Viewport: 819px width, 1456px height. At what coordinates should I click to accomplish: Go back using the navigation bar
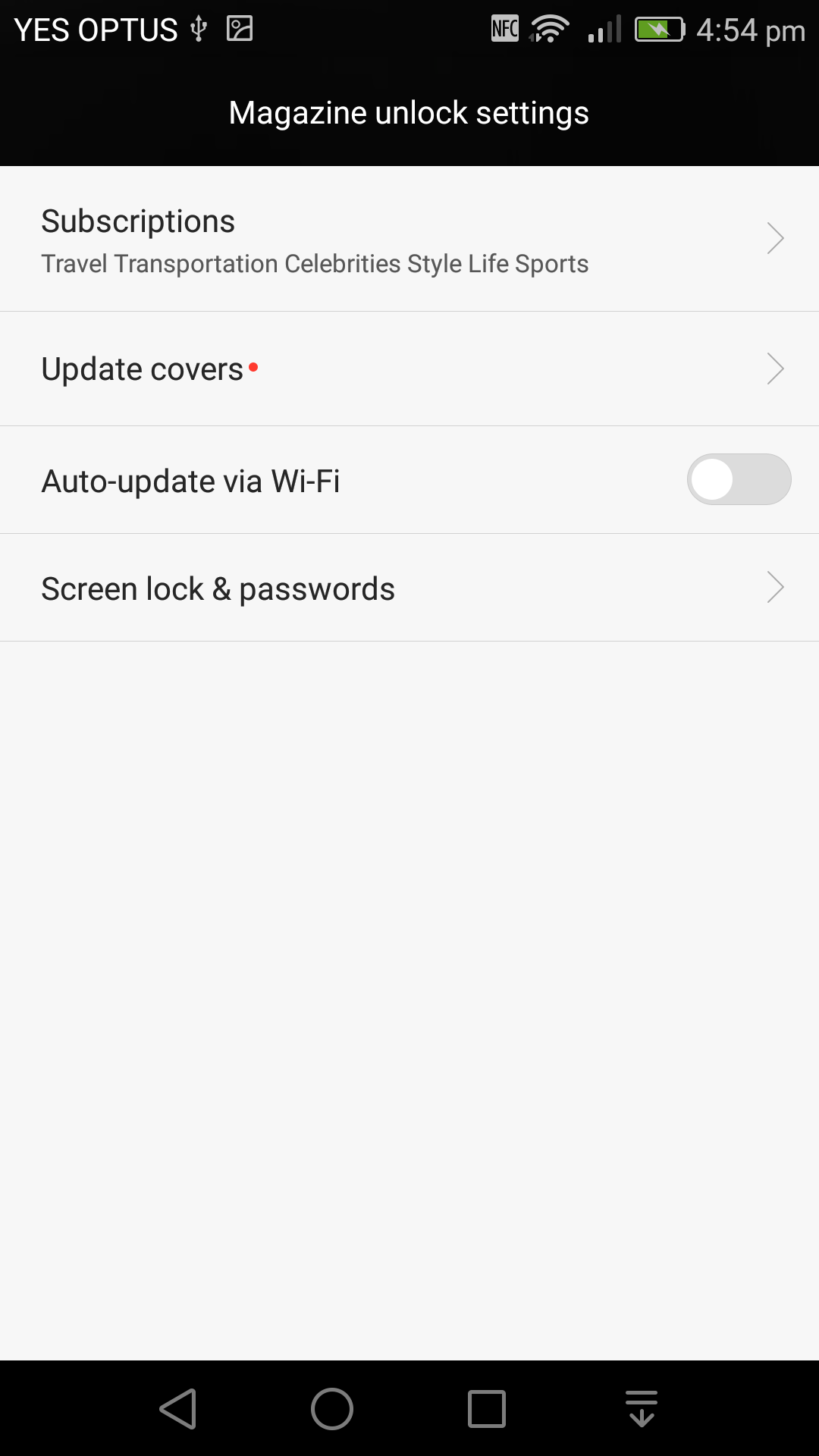(x=179, y=1409)
